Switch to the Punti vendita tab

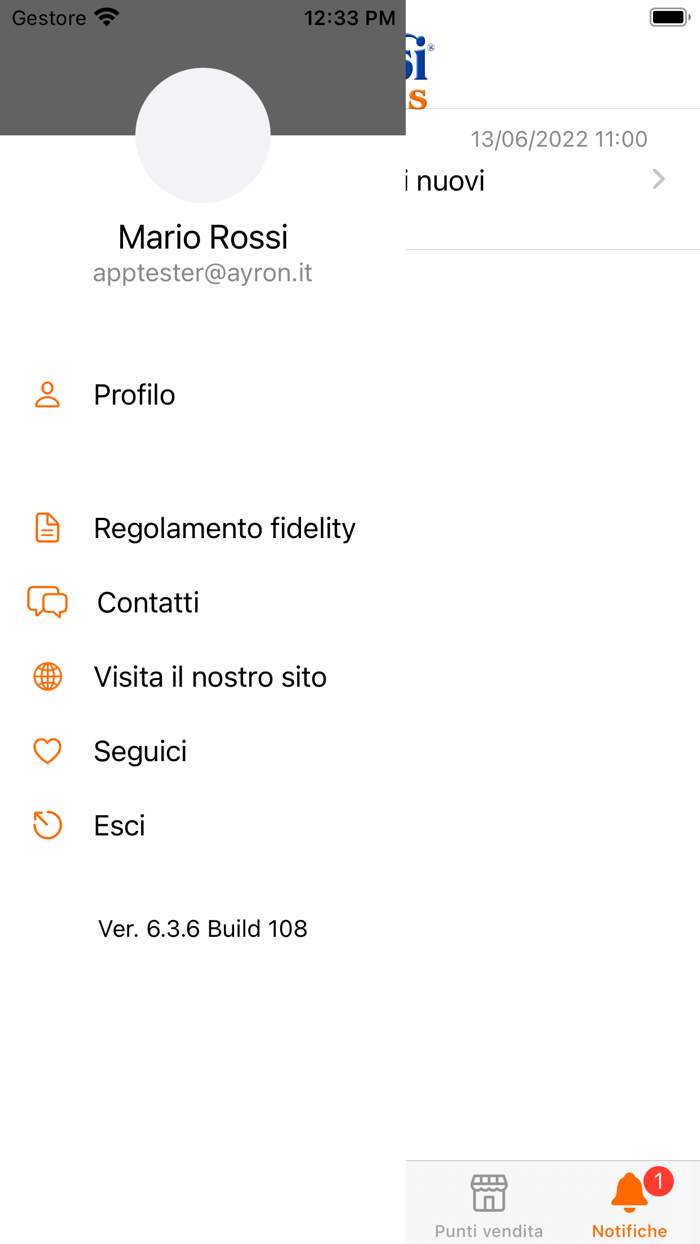[x=489, y=1206]
